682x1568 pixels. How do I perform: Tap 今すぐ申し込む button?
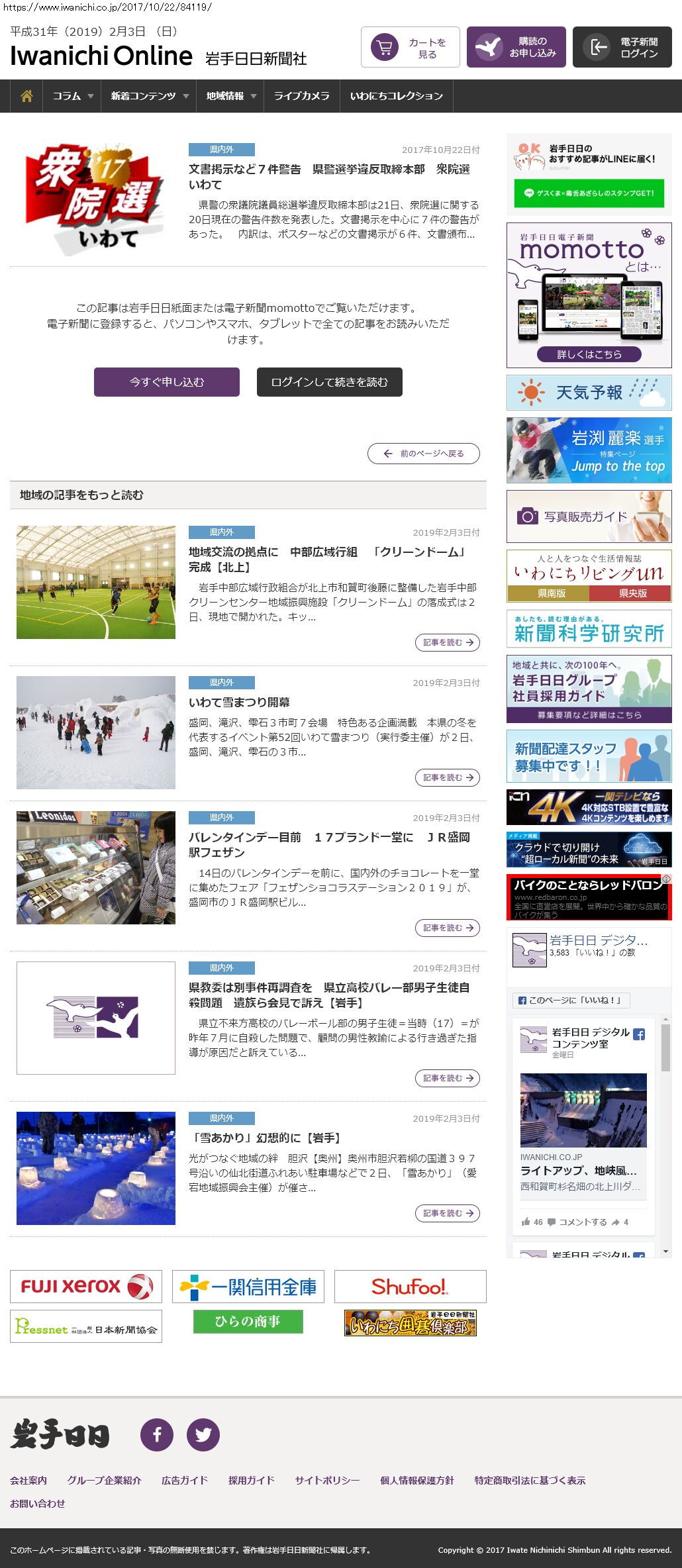coord(166,382)
